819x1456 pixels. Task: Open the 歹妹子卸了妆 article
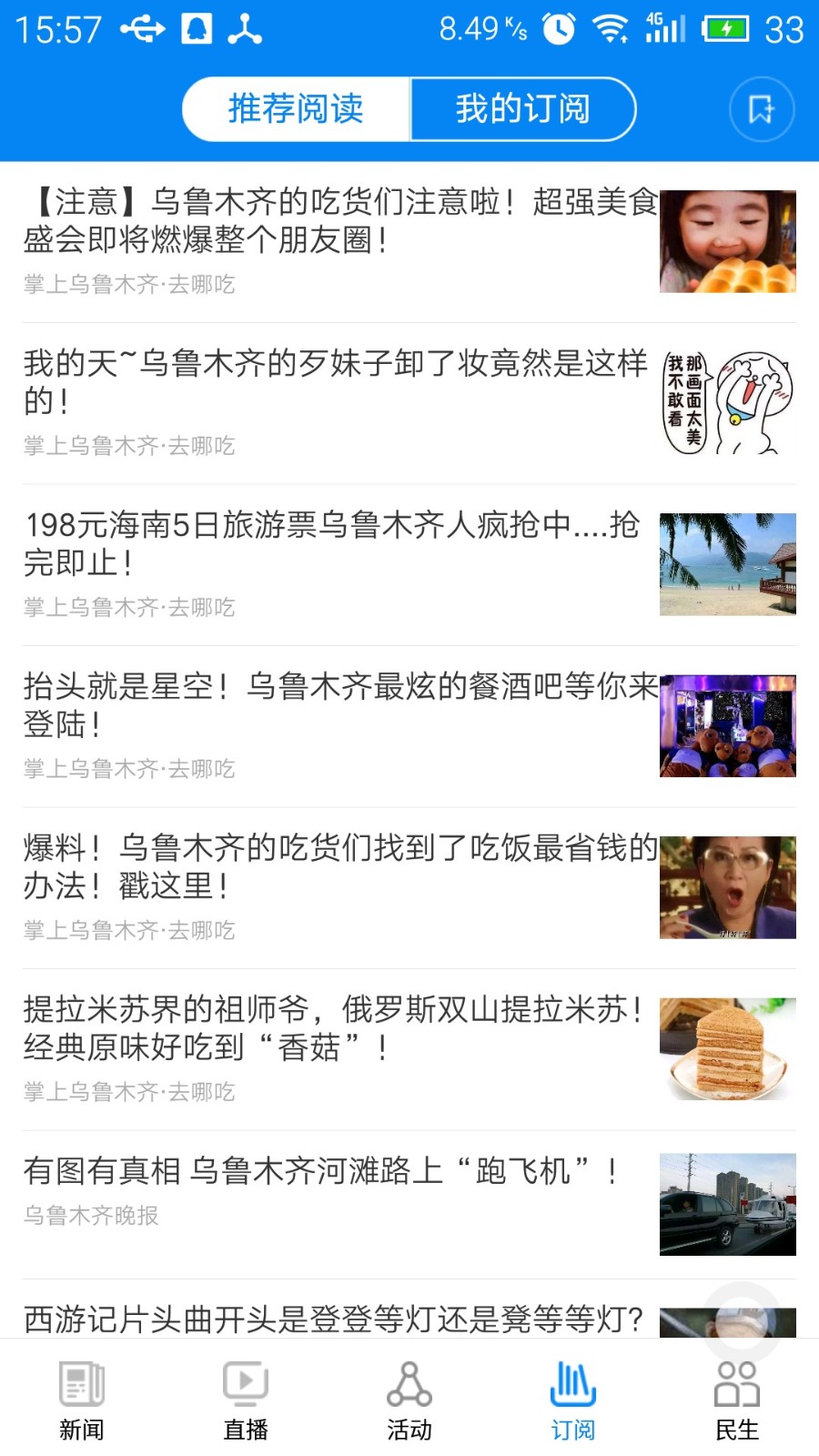(409, 403)
